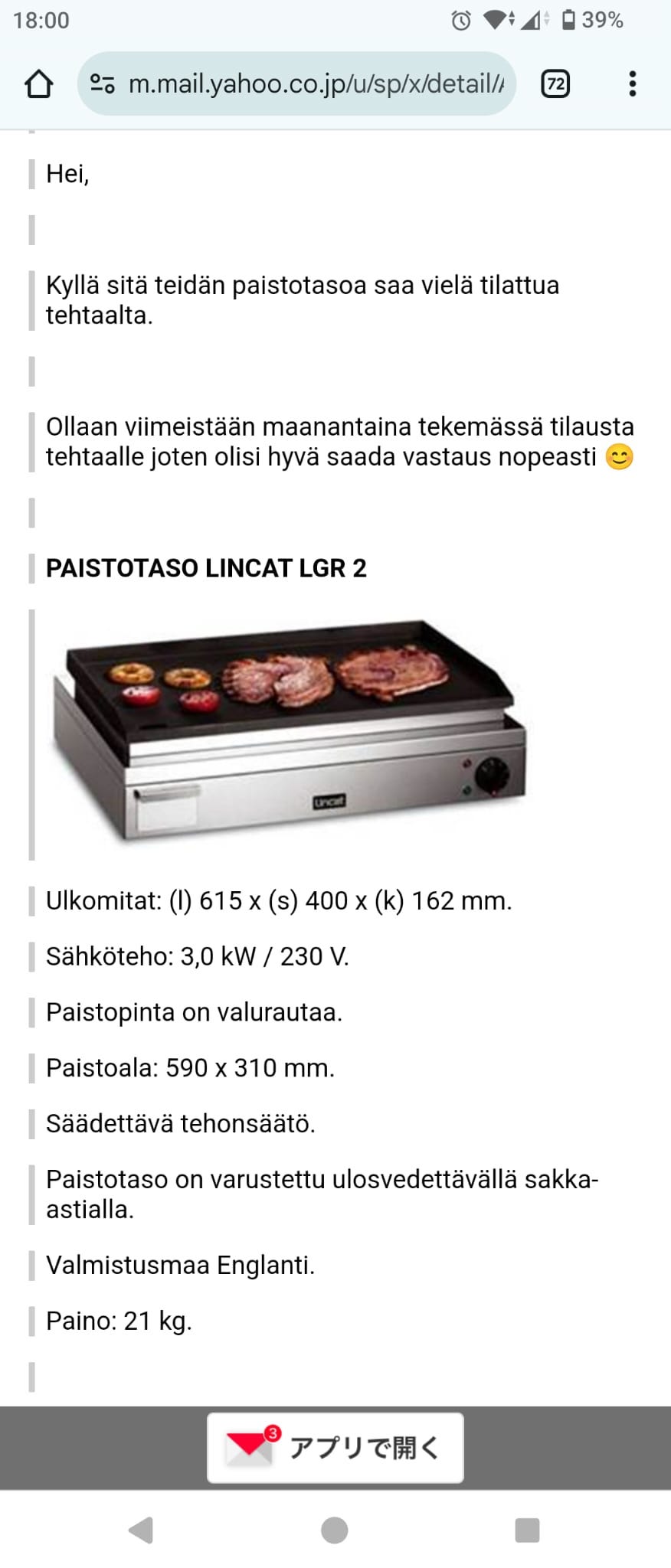Tap the quote bar beside Hei,
The height and width of the screenshot is (1568, 671).
pyautogui.click(x=31, y=174)
